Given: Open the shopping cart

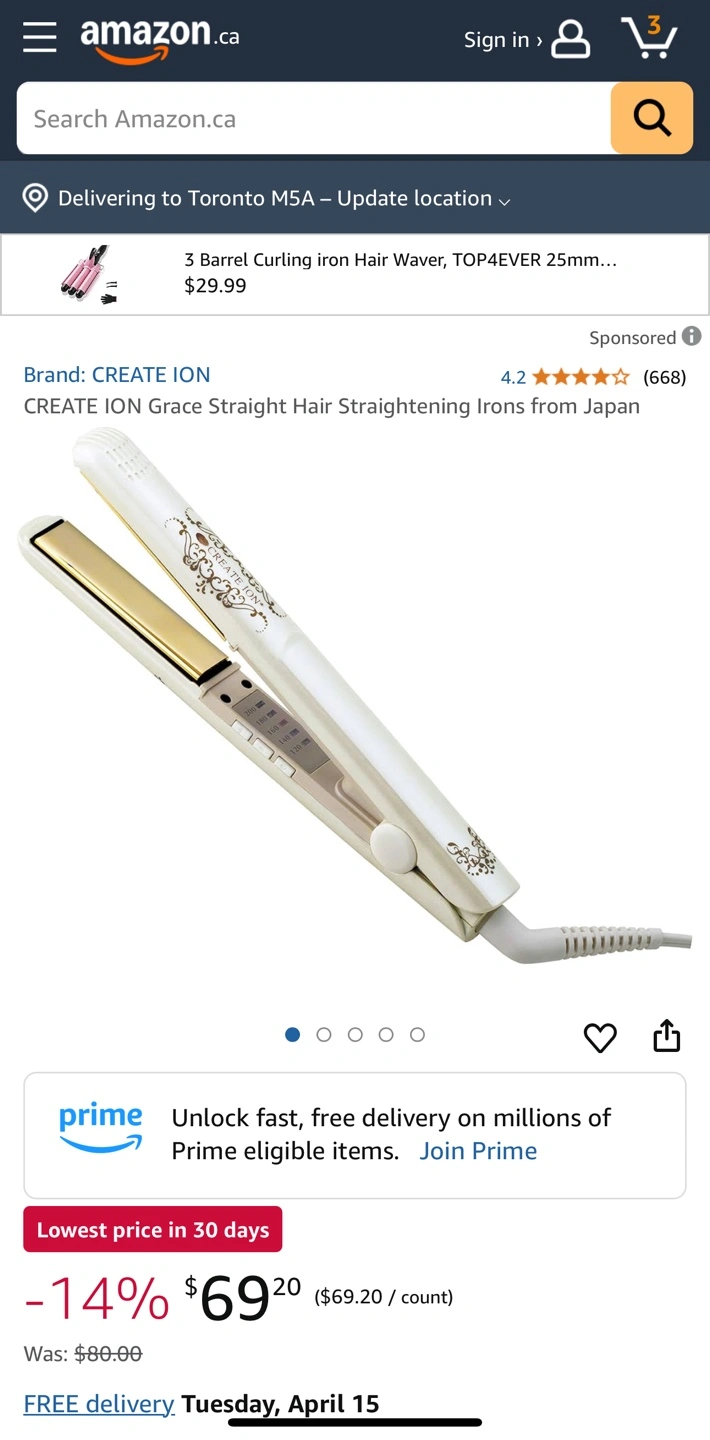Looking at the screenshot, I should [649, 38].
